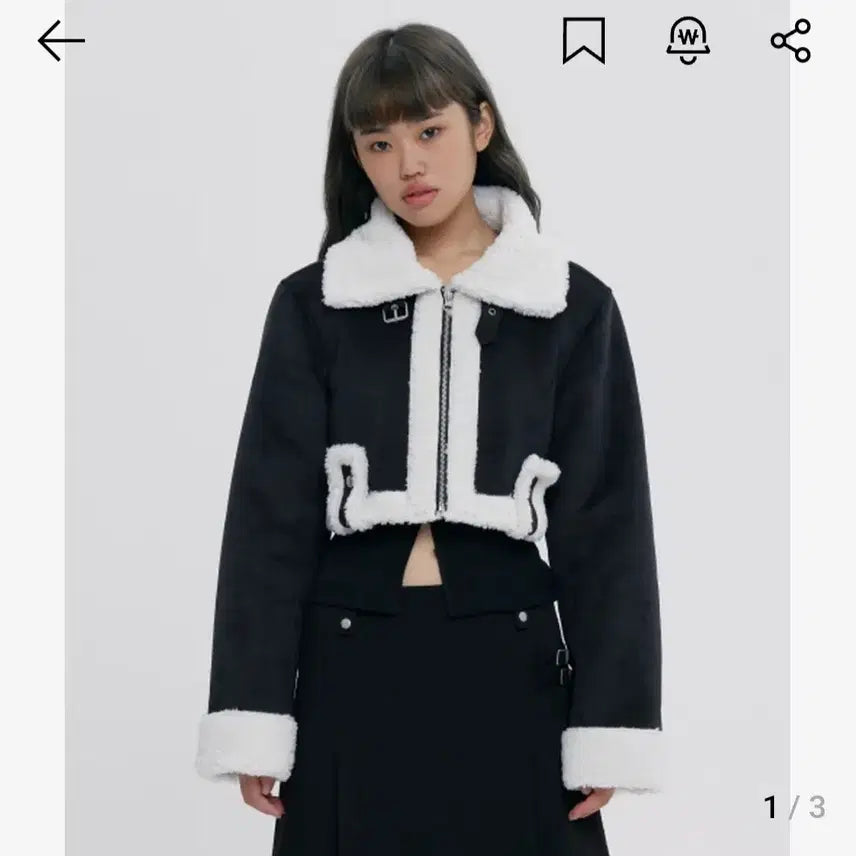This screenshot has width=856, height=856.
Task: Enable the price alert bell
Action: (688, 41)
